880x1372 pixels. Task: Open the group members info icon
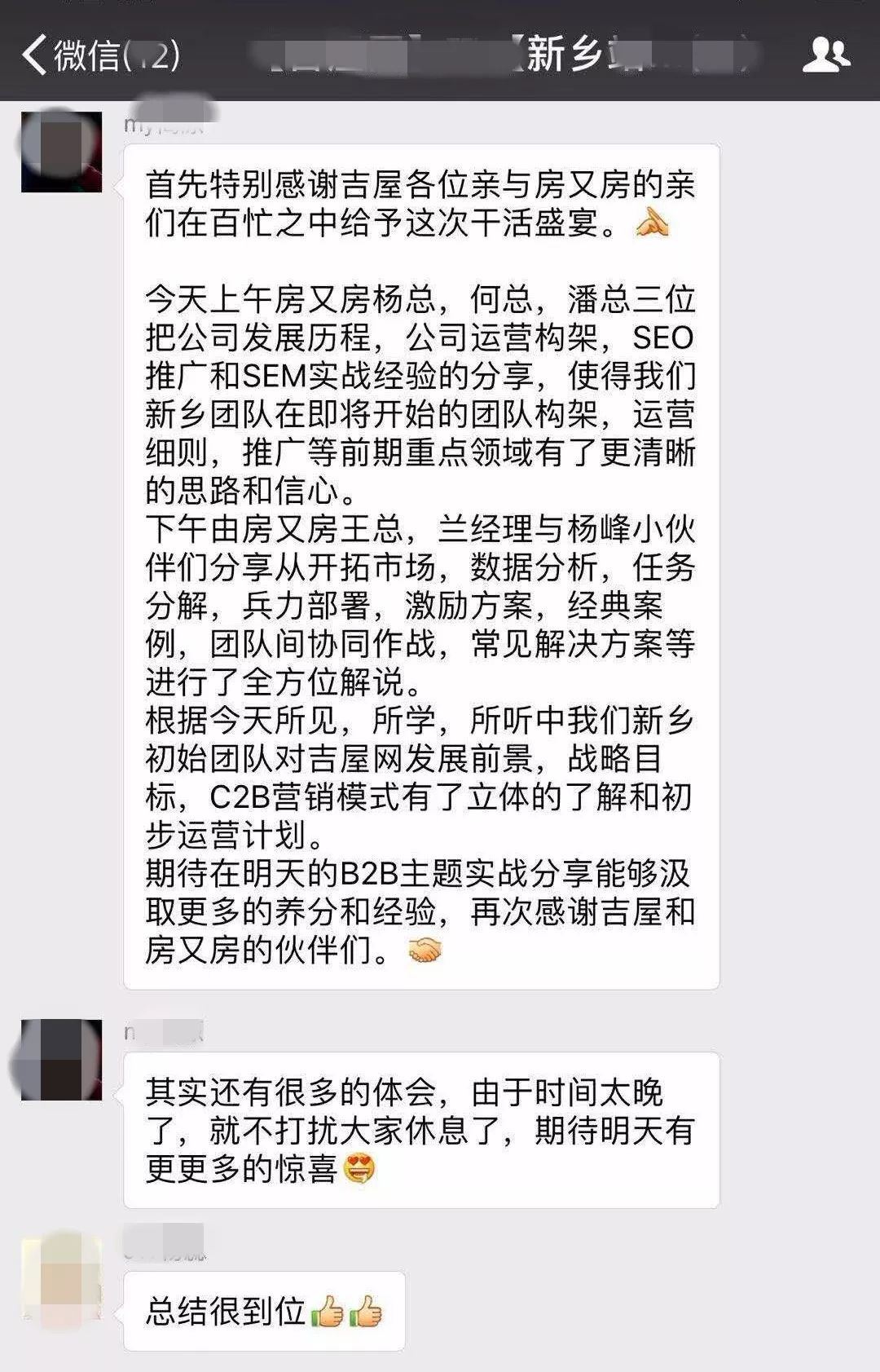pos(826,55)
